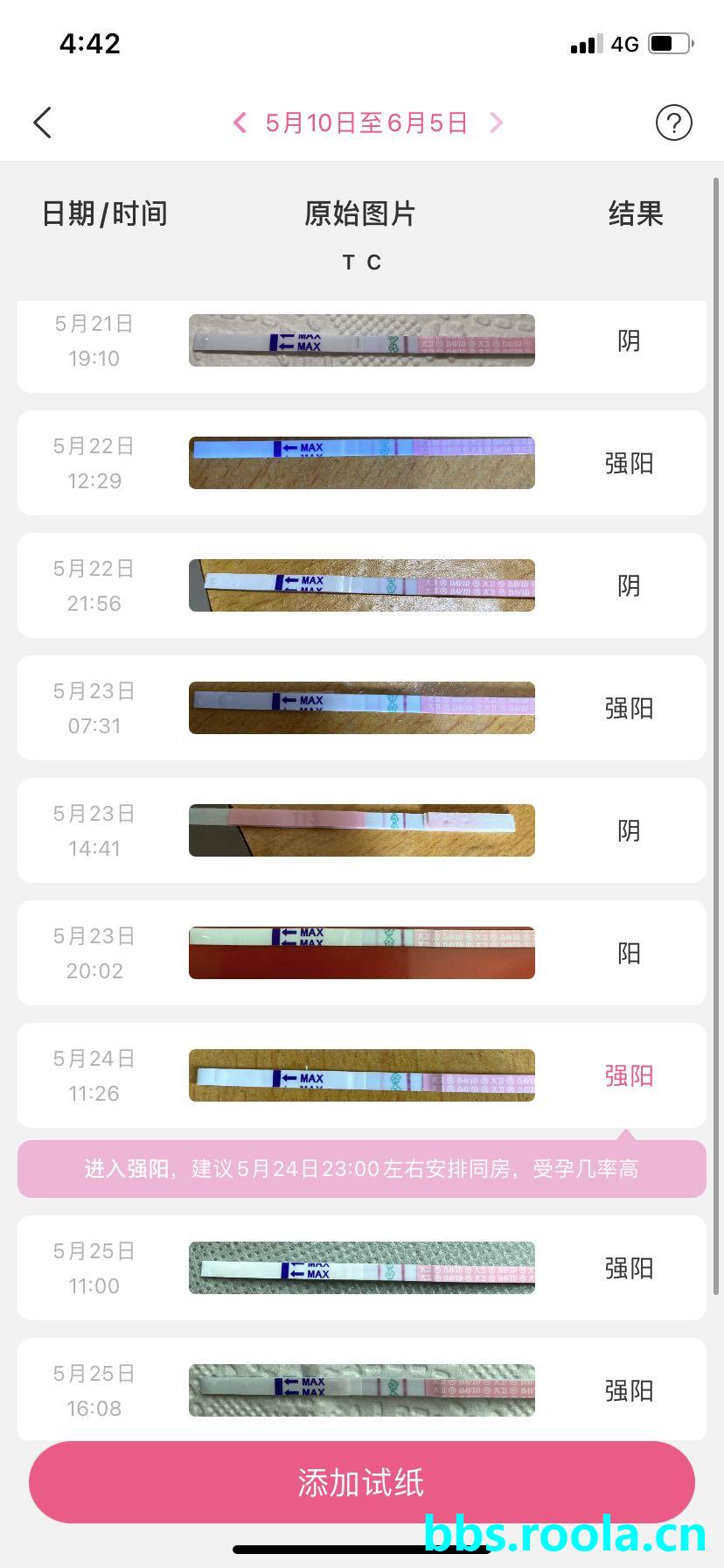The height and width of the screenshot is (1568, 724).
Task: Open the 5月25日 16:08 test strip record
Action: [x=361, y=1389]
